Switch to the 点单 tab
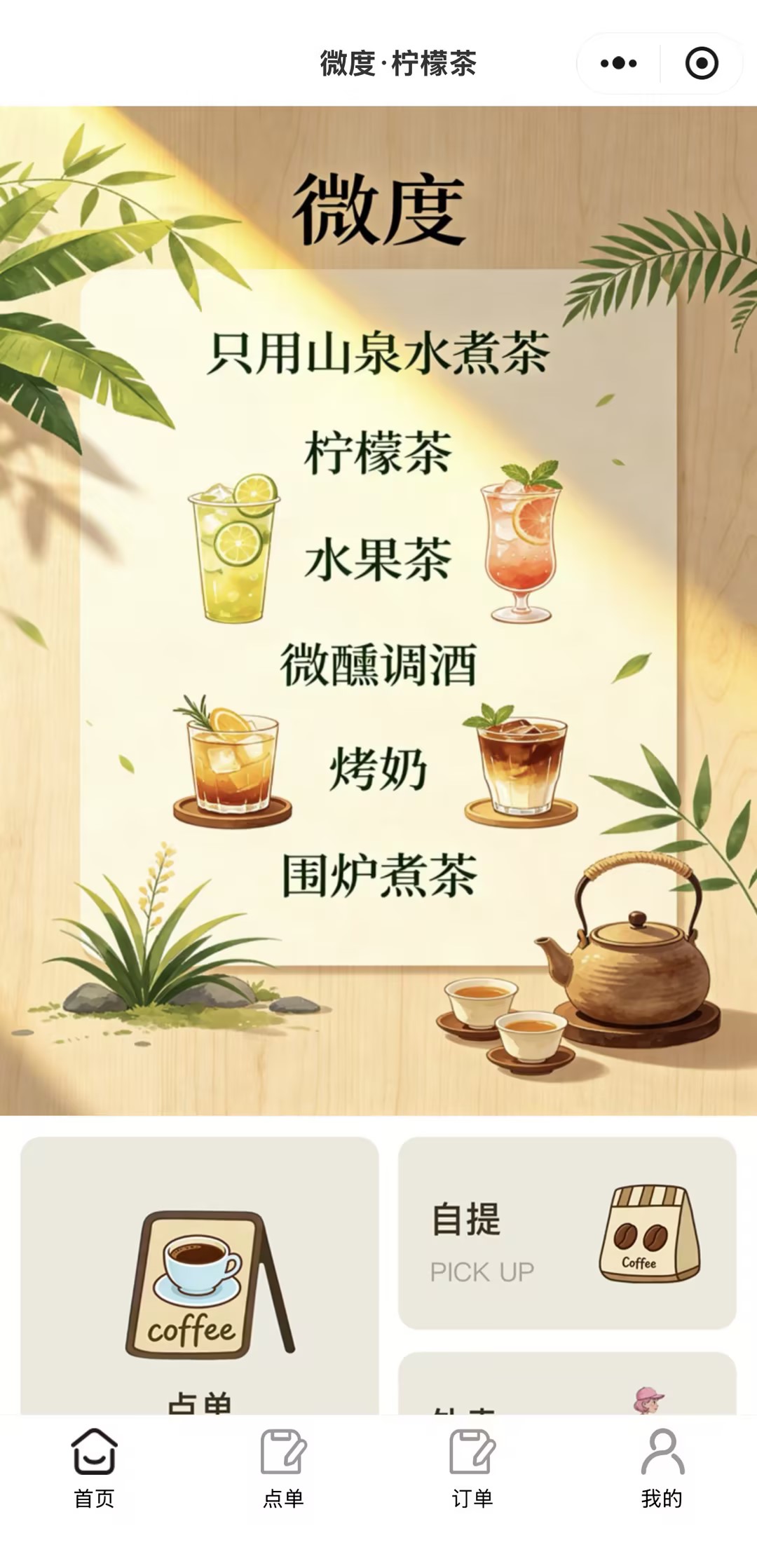757x1568 pixels. pos(284,1469)
